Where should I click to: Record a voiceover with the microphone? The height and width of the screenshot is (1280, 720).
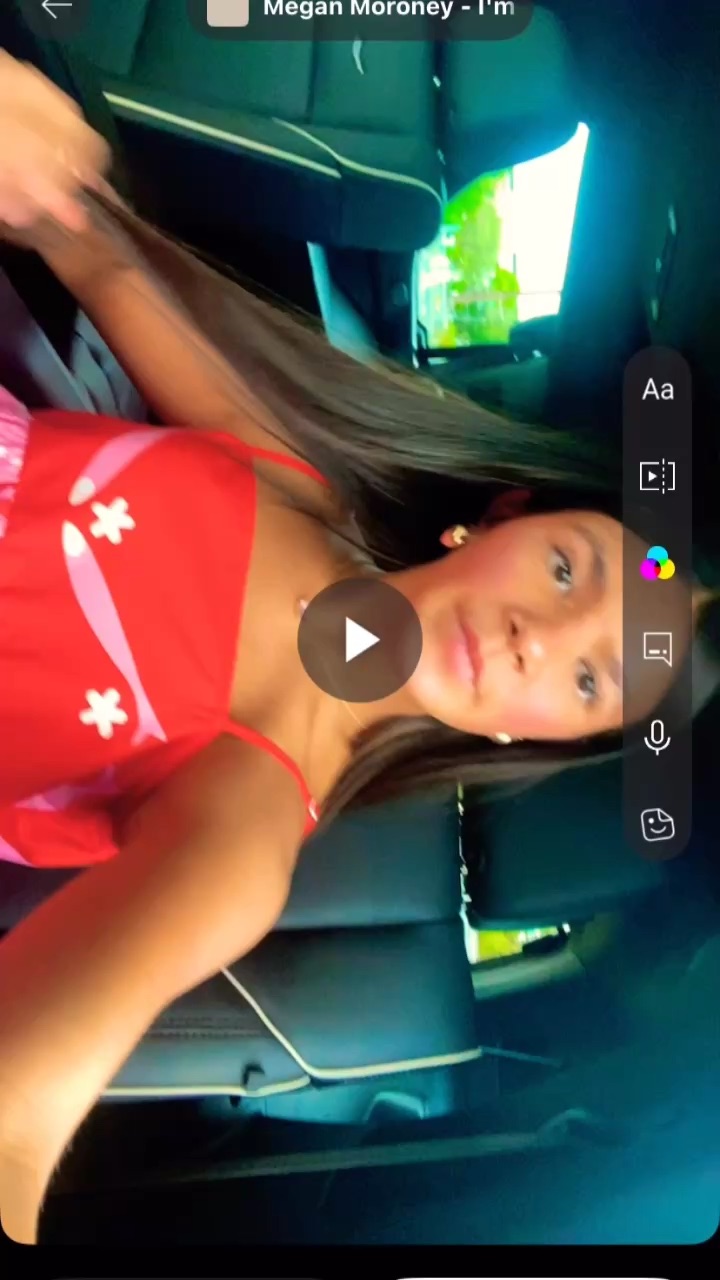[x=657, y=738]
